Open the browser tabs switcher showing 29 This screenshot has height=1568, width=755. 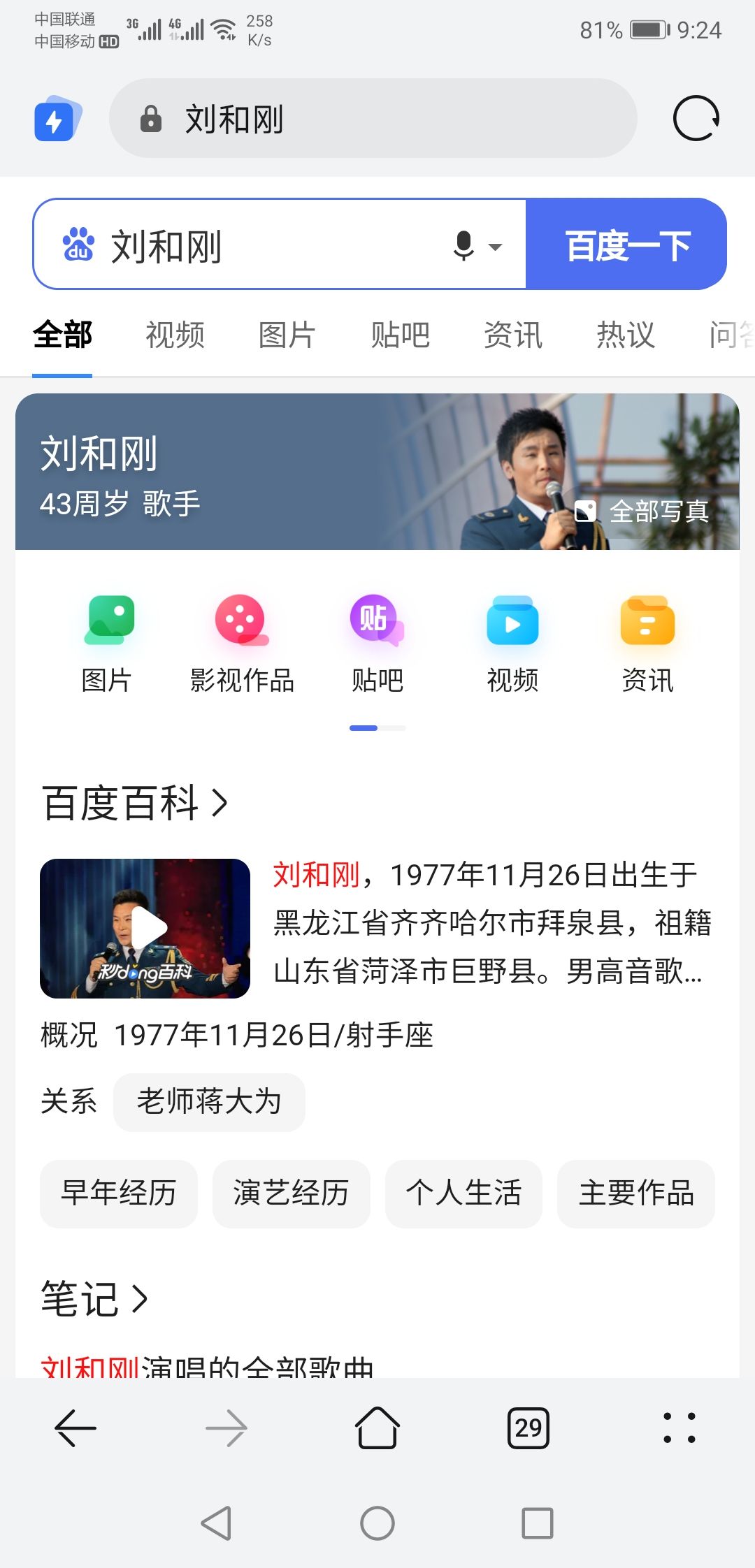[x=528, y=1428]
